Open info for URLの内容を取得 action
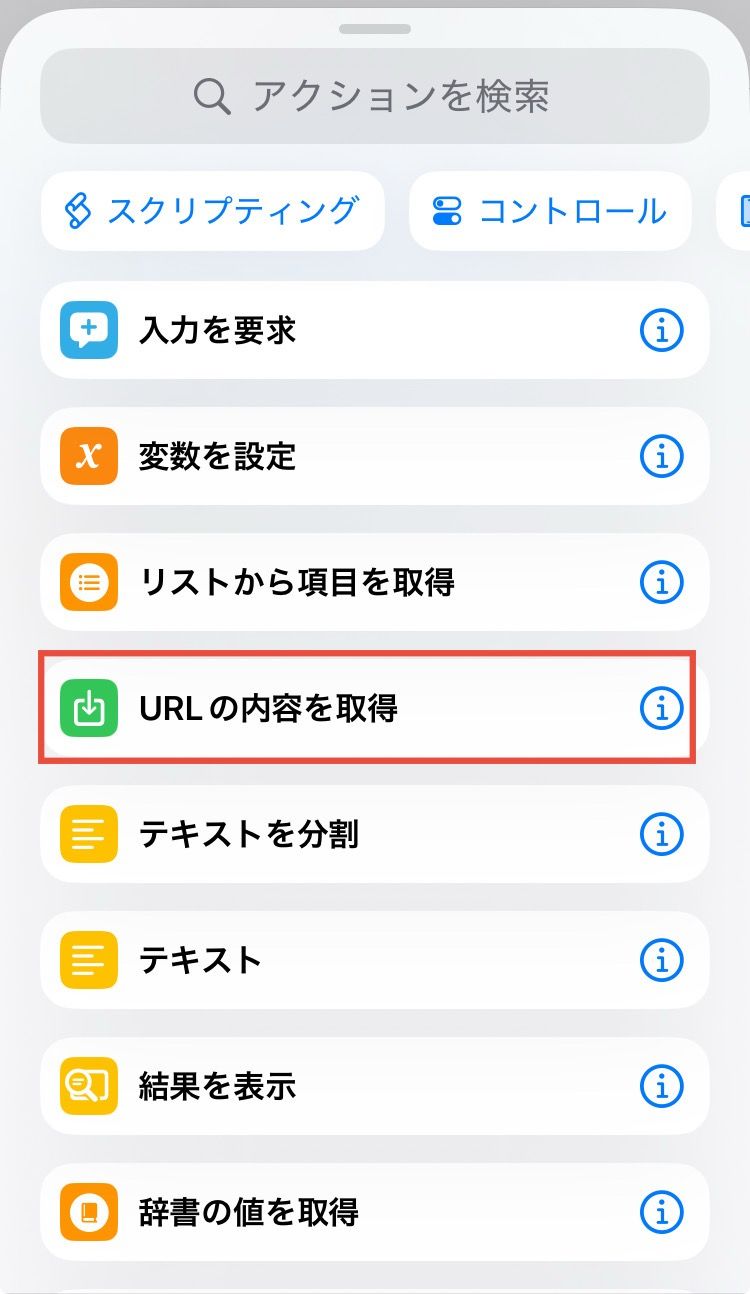This screenshot has width=750, height=1294. click(661, 708)
